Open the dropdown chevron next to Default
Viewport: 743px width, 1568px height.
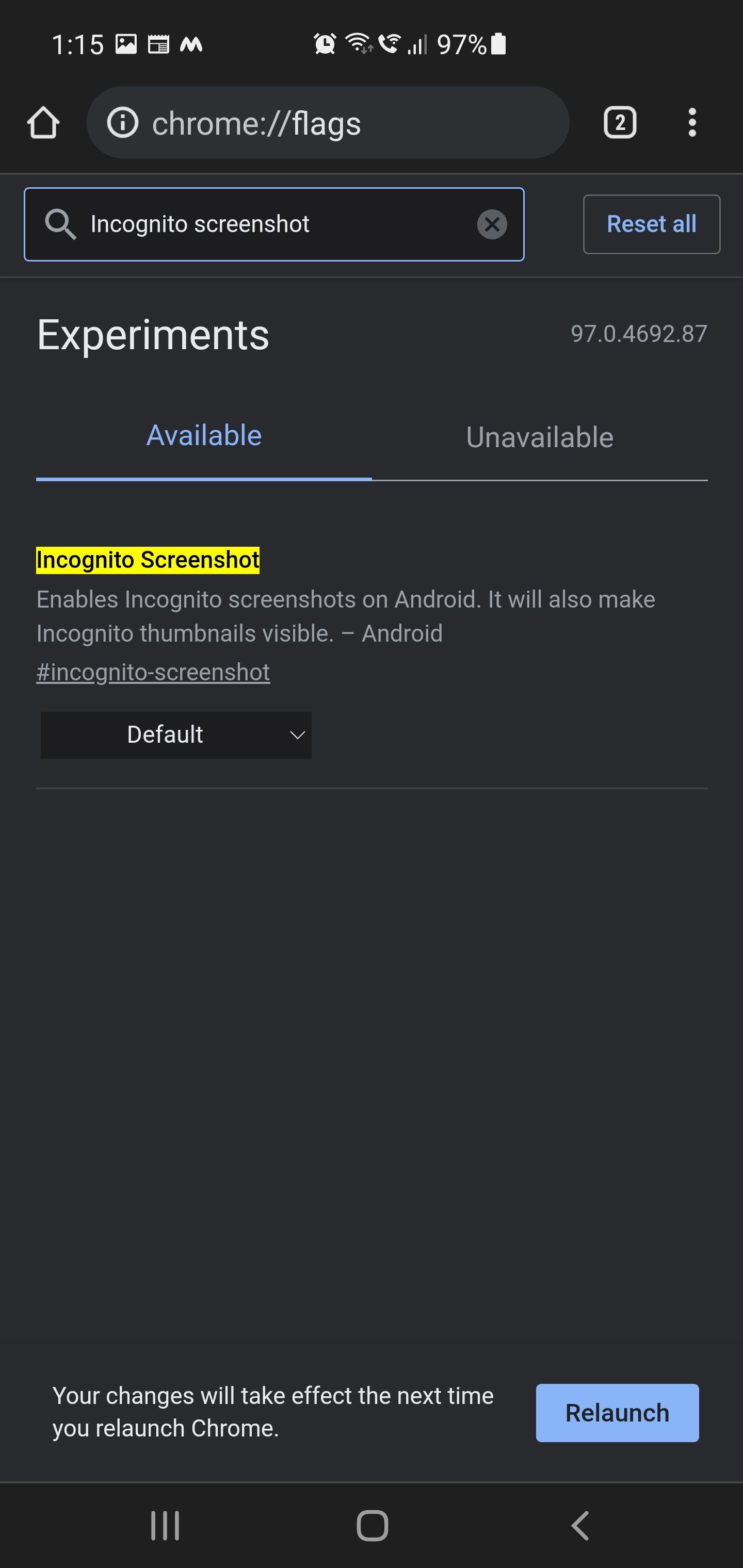[x=297, y=734]
